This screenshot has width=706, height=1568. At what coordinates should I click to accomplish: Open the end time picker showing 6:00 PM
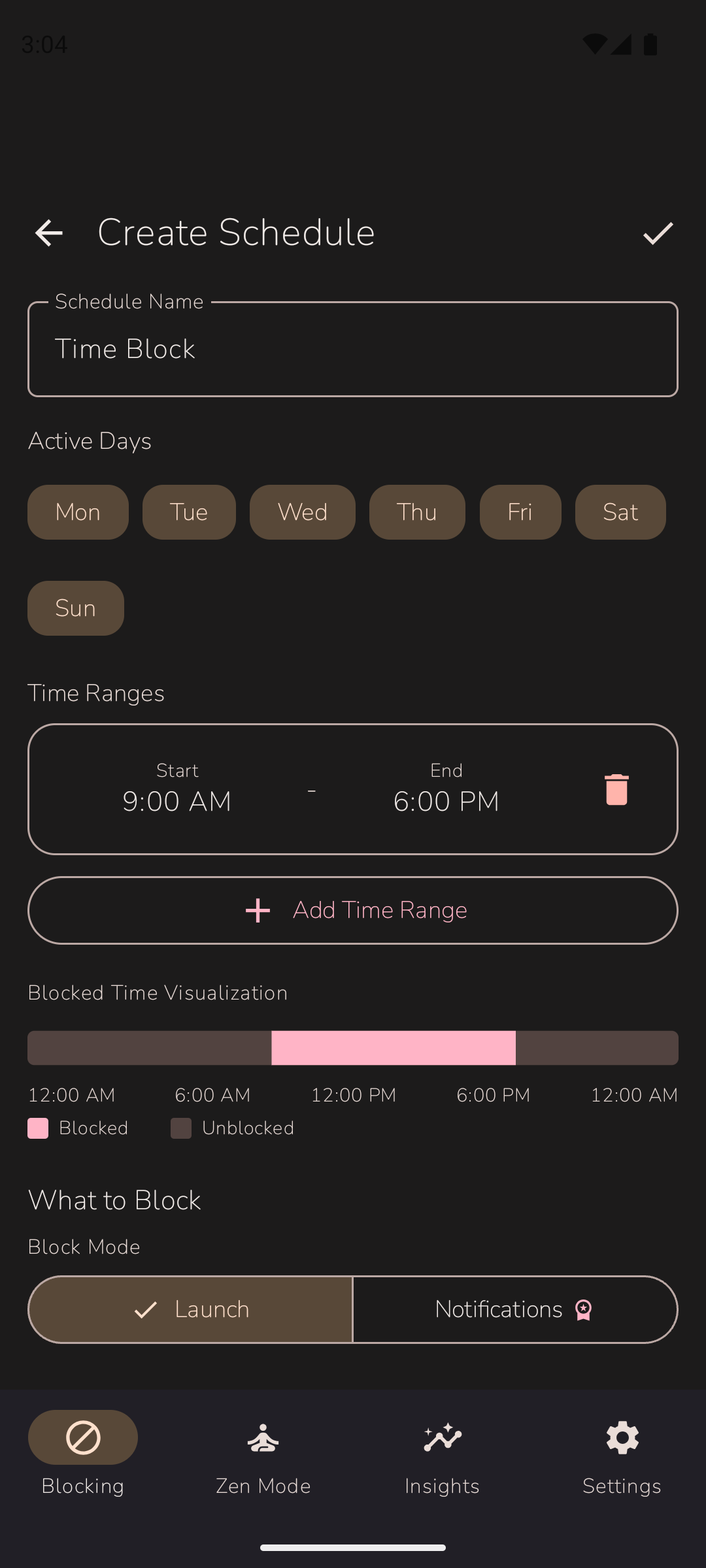pyautogui.click(x=446, y=801)
